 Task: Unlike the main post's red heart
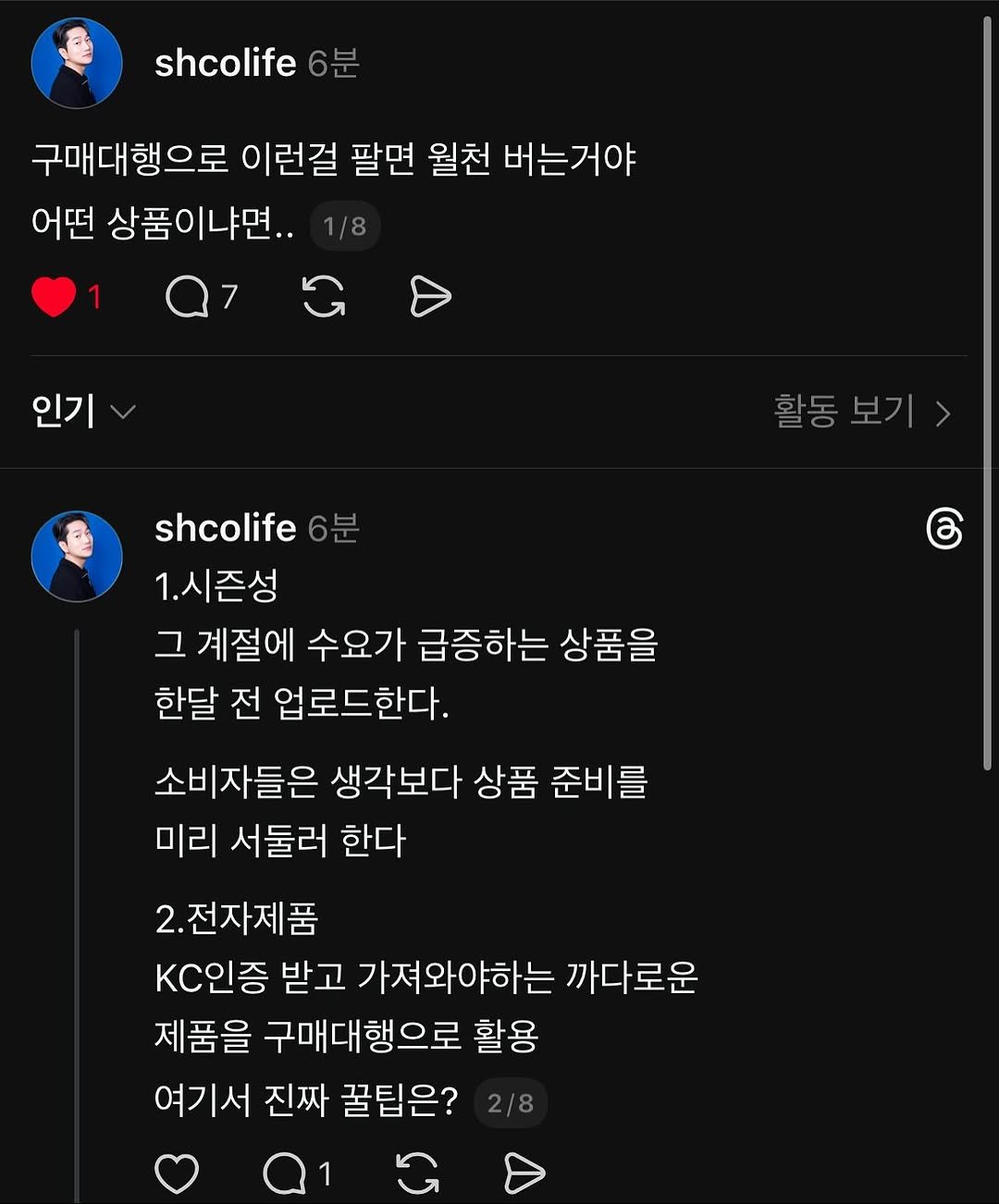click(x=54, y=297)
